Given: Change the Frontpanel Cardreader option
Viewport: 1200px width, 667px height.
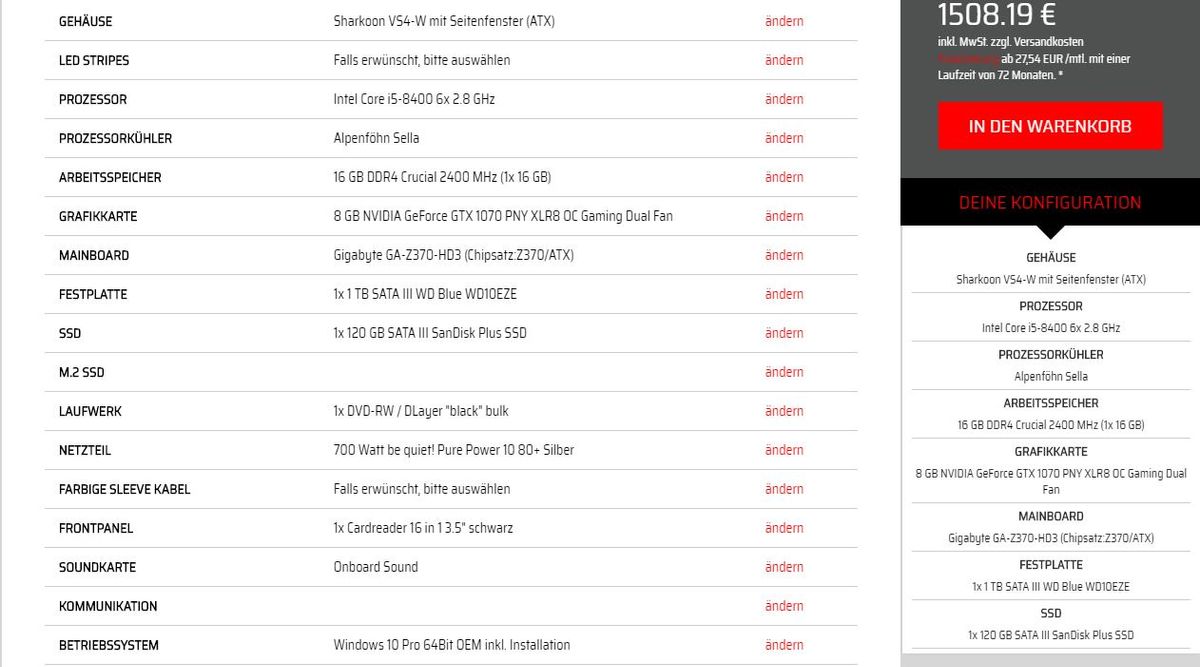Looking at the screenshot, I should pos(784,528).
